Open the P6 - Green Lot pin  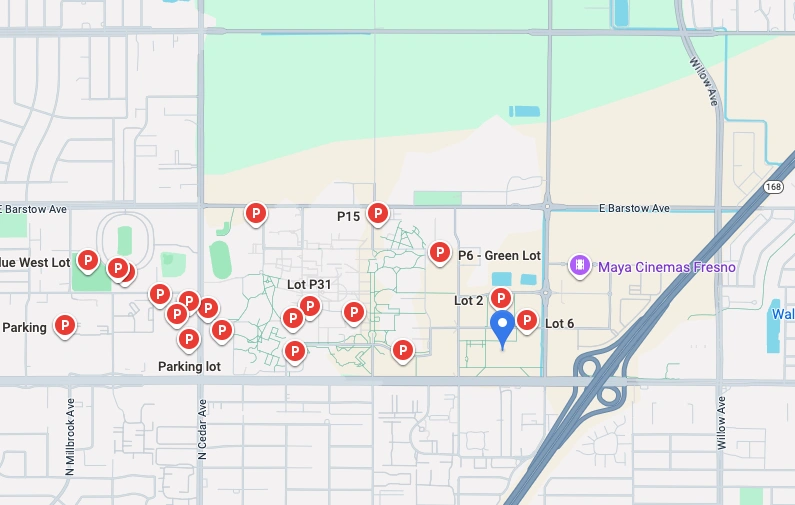coord(439,252)
